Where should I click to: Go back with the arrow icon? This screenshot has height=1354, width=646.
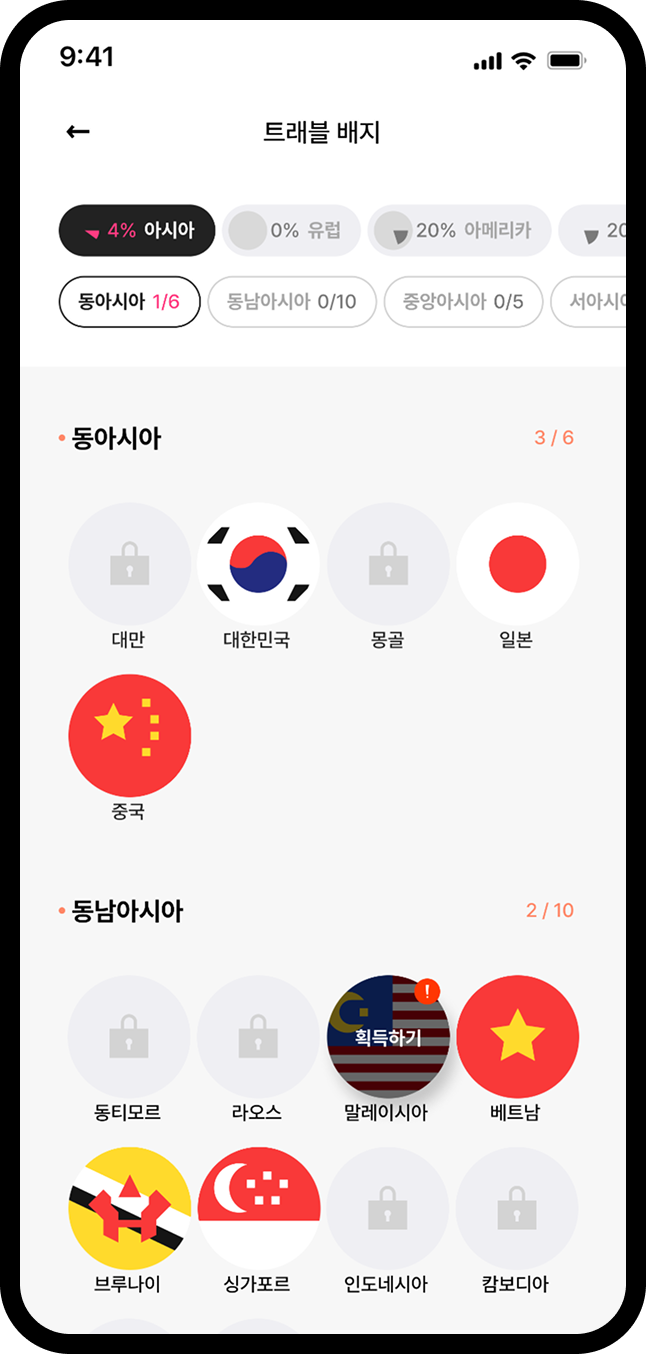[x=78, y=132]
